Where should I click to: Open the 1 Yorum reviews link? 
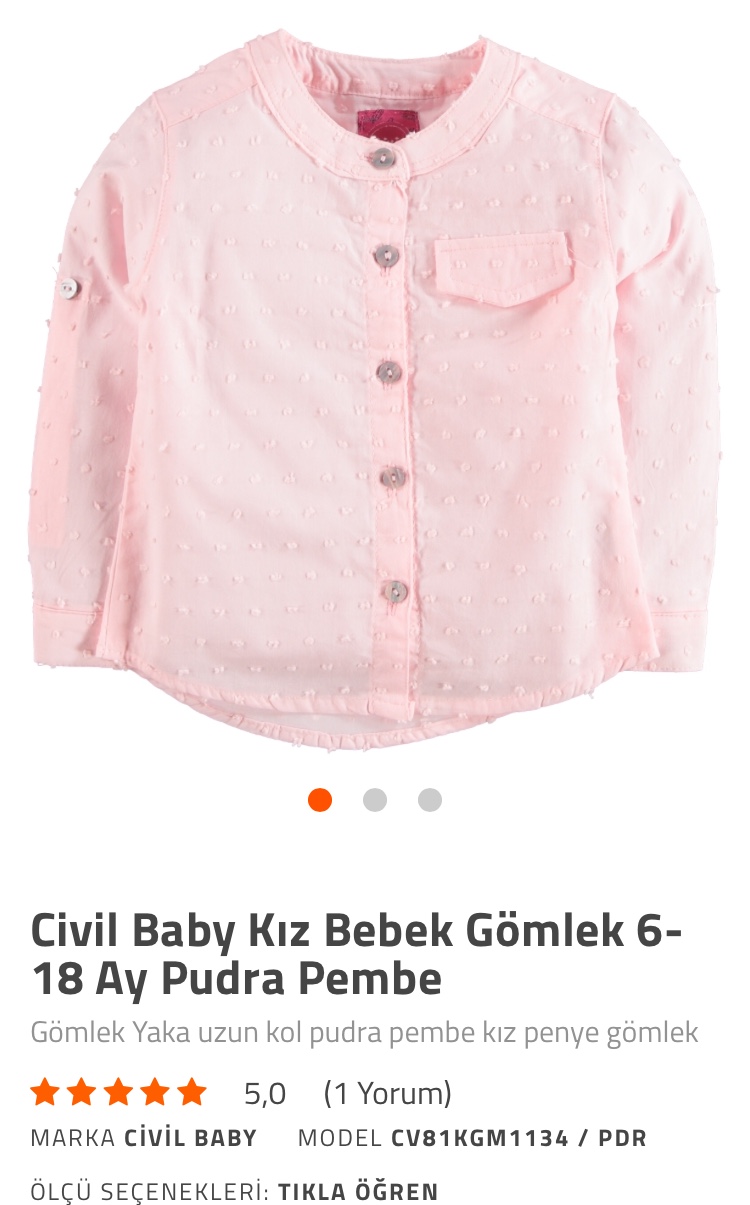(387, 1093)
